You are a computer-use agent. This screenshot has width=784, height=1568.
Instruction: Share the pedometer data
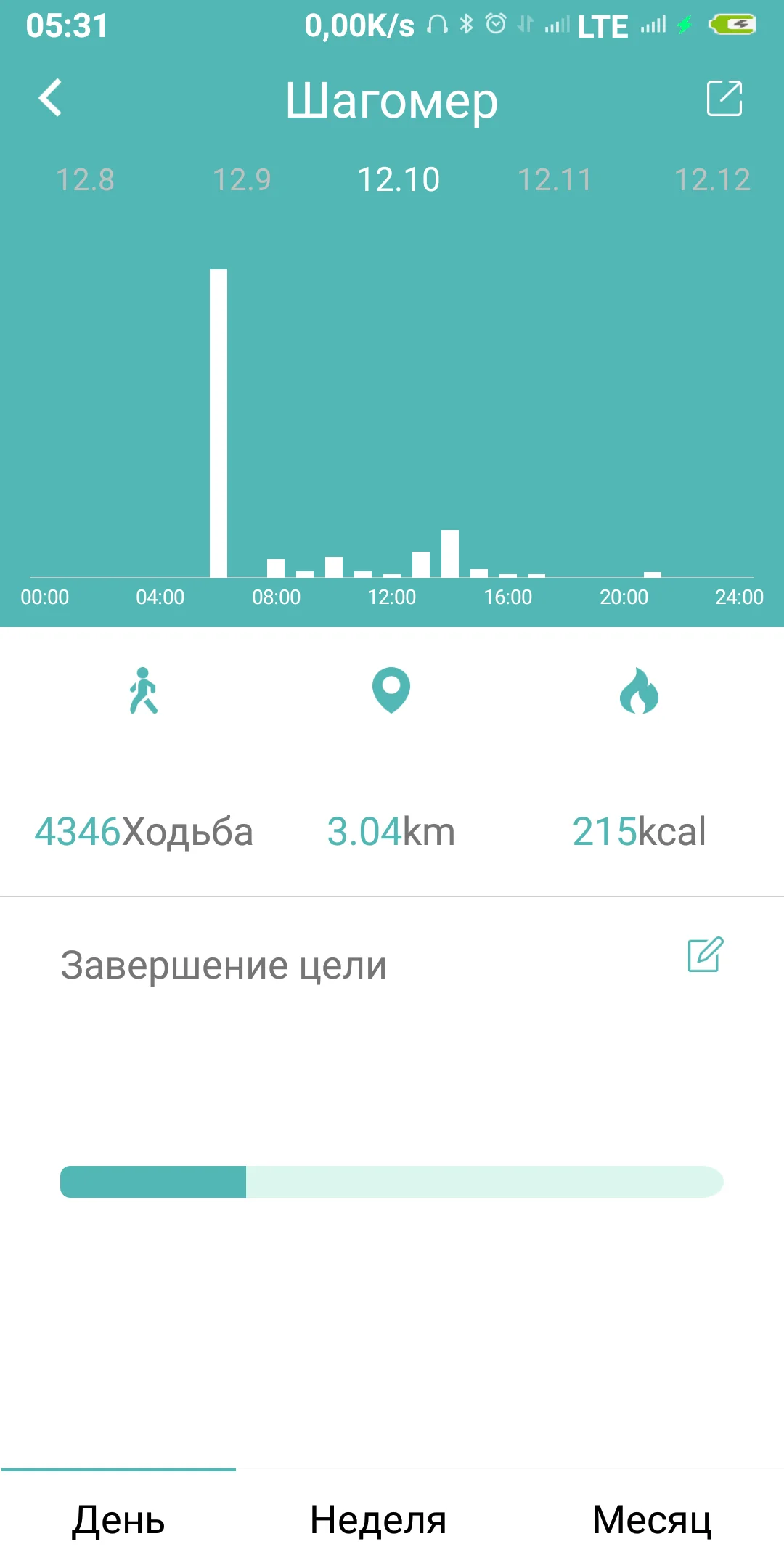724,98
